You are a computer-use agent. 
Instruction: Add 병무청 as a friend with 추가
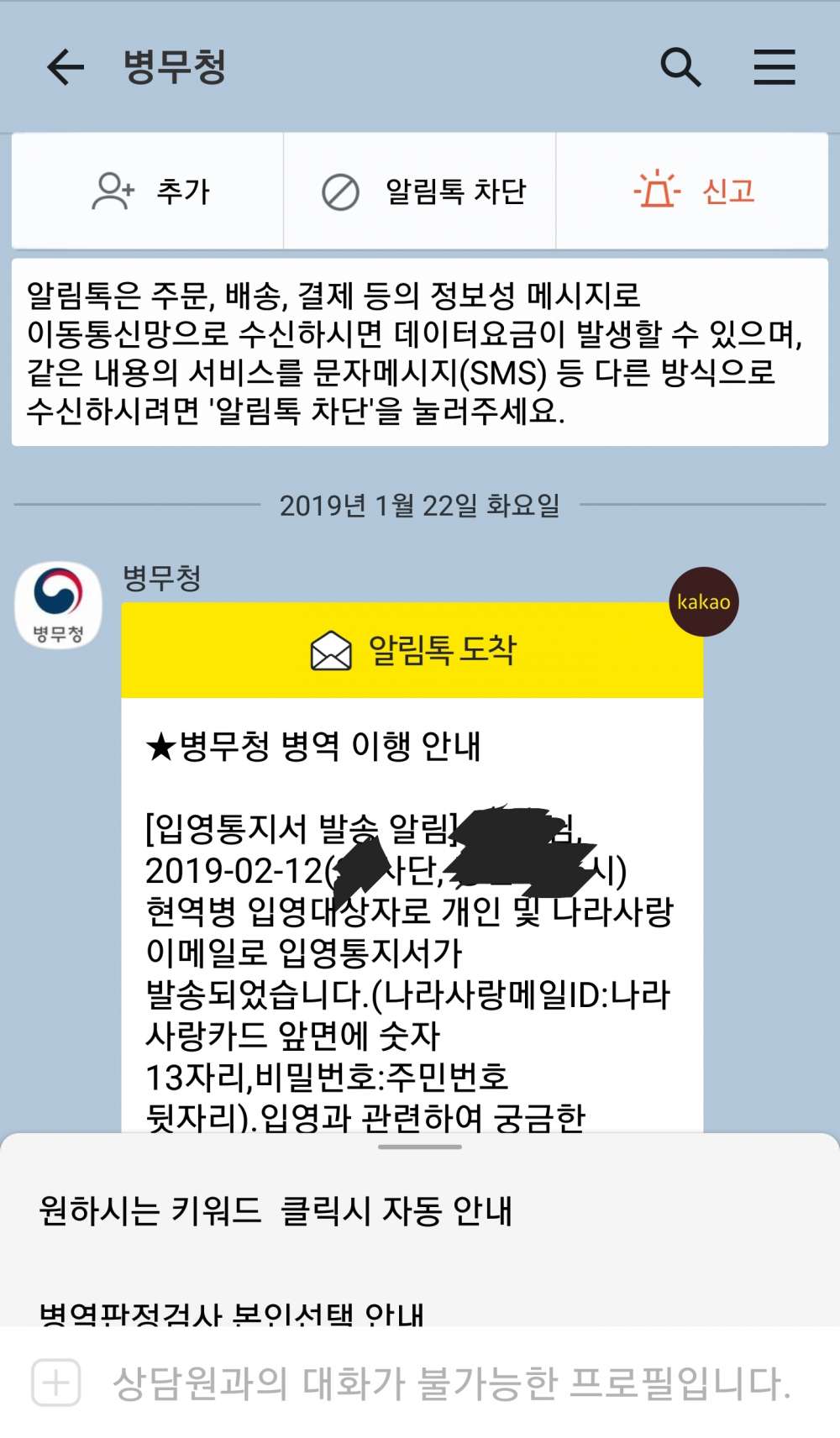pos(149,192)
